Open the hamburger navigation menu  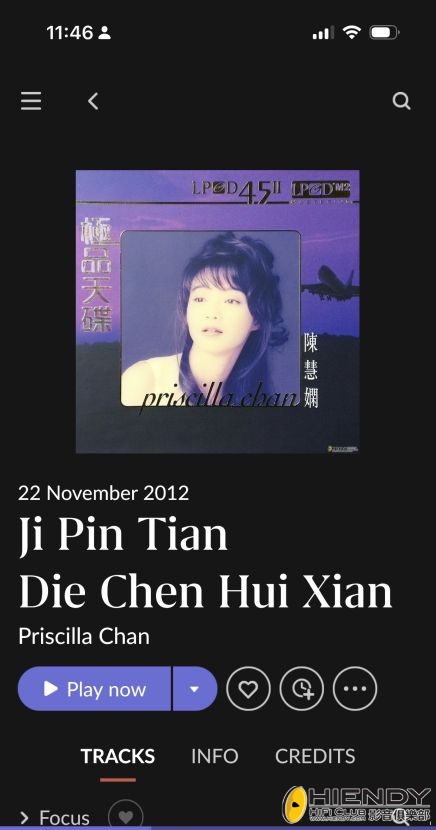point(31,101)
